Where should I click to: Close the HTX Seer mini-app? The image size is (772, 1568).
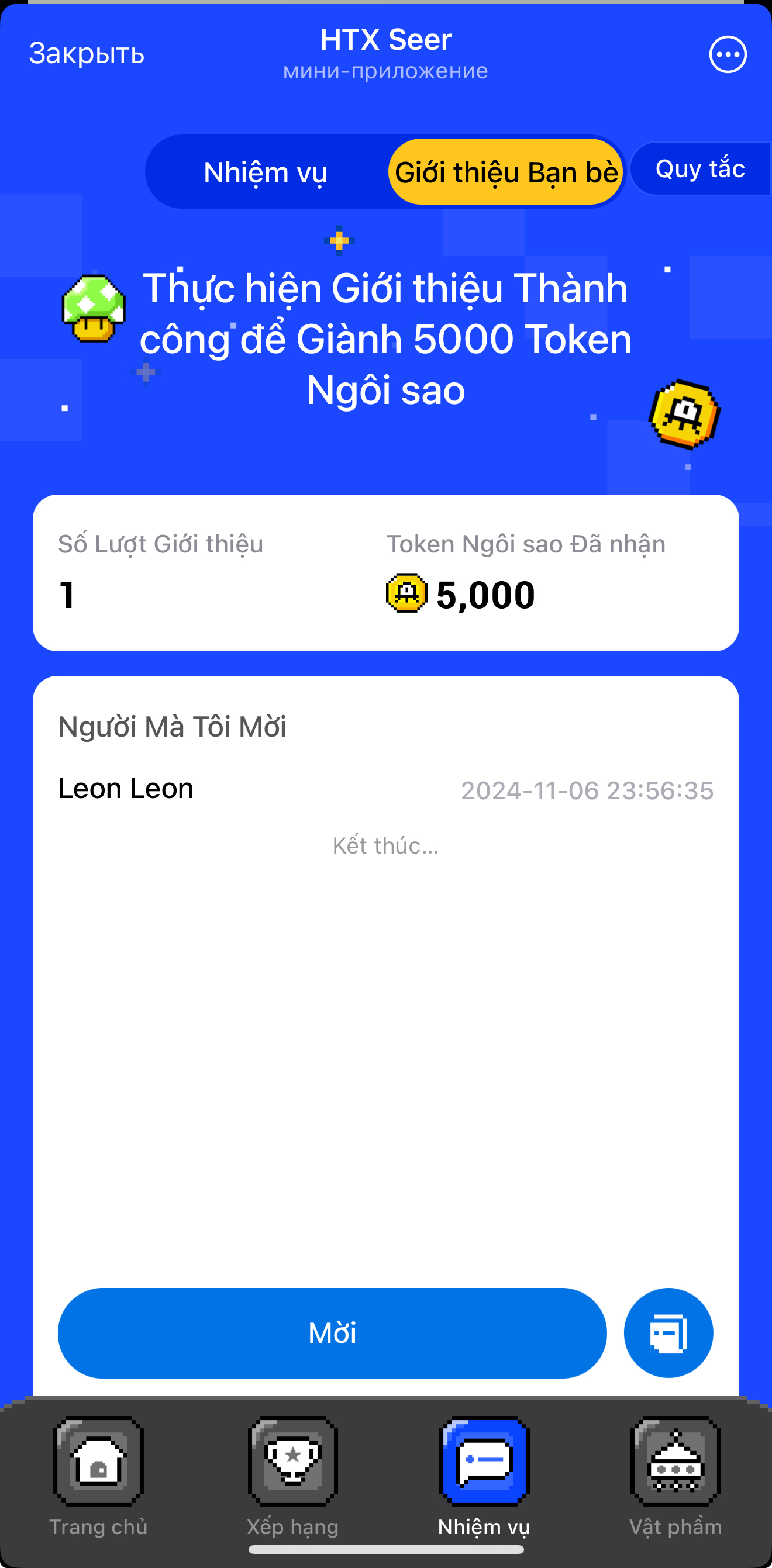[x=87, y=54]
